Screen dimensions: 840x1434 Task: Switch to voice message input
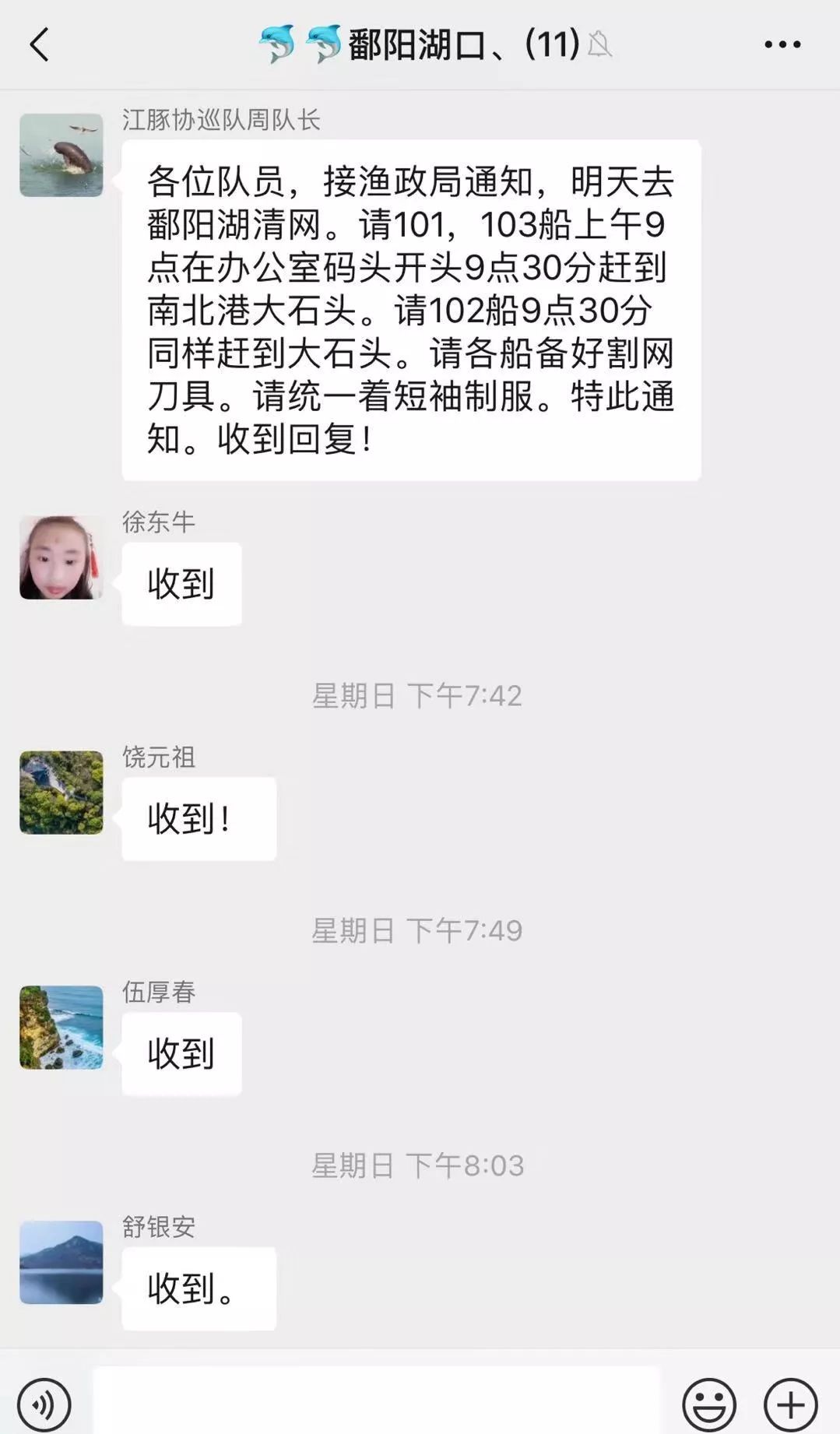(x=44, y=1405)
